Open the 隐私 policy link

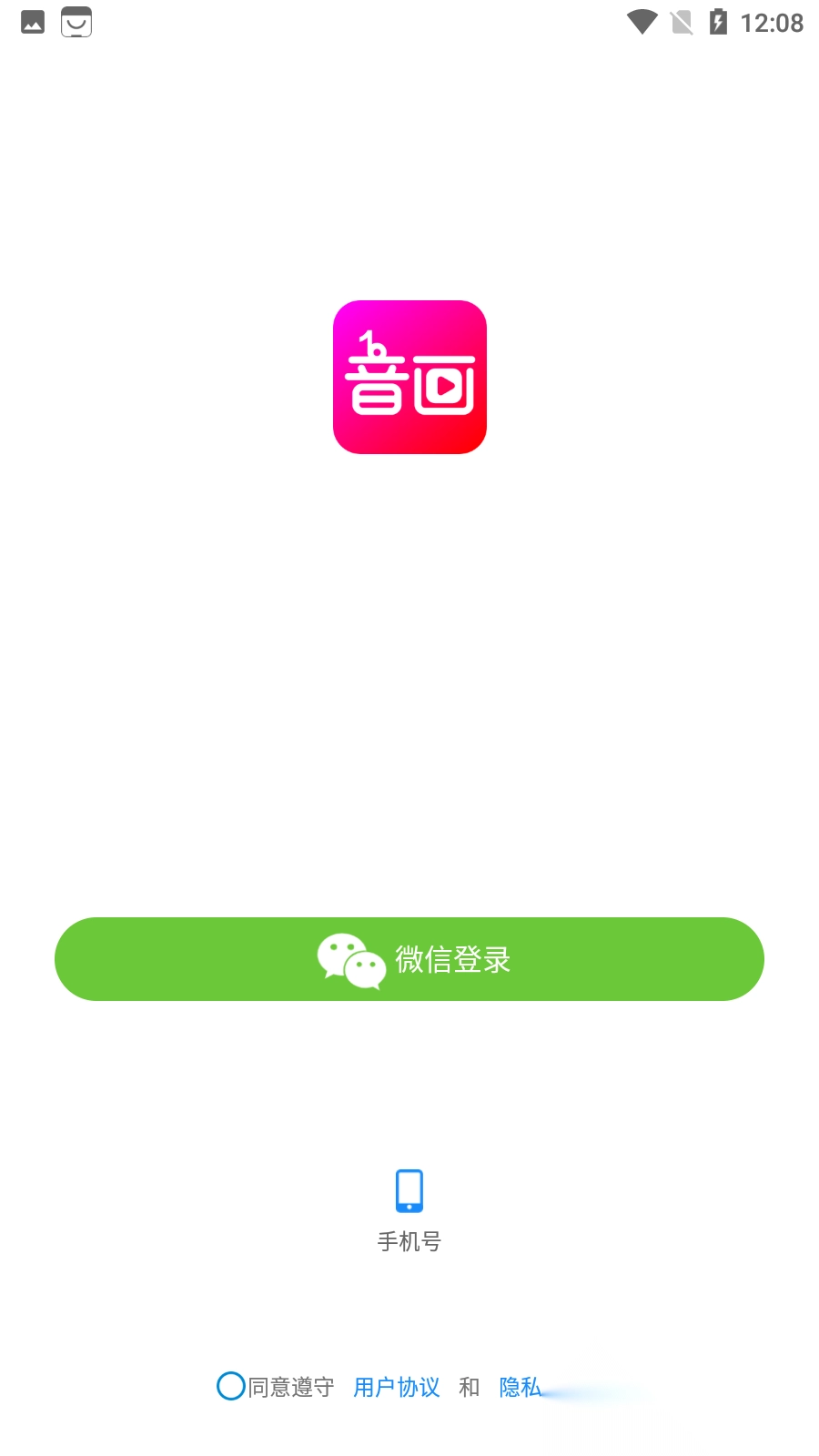pyautogui.click(x=520, y=1387)
